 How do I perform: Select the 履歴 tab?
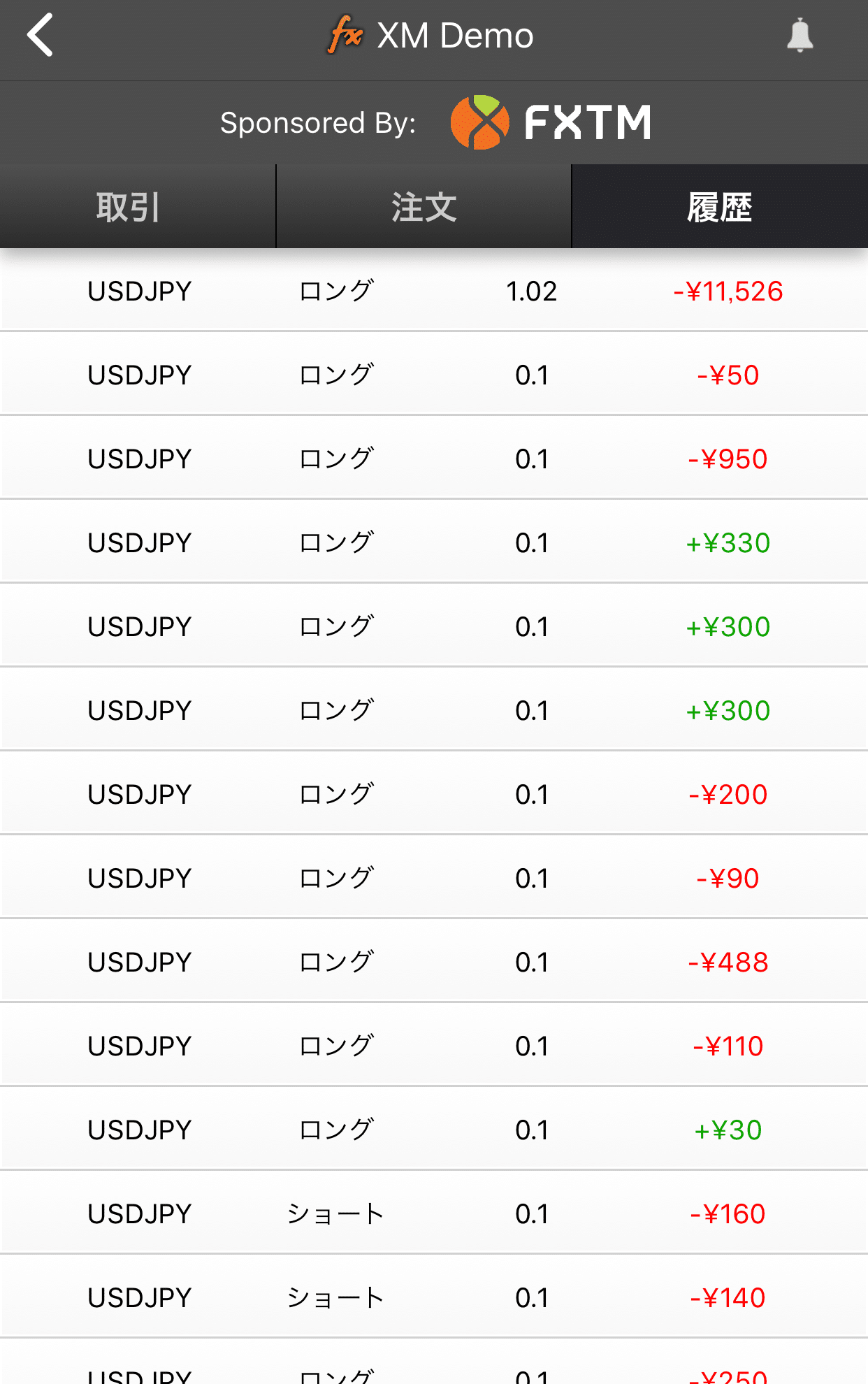[x=720, y=207]
